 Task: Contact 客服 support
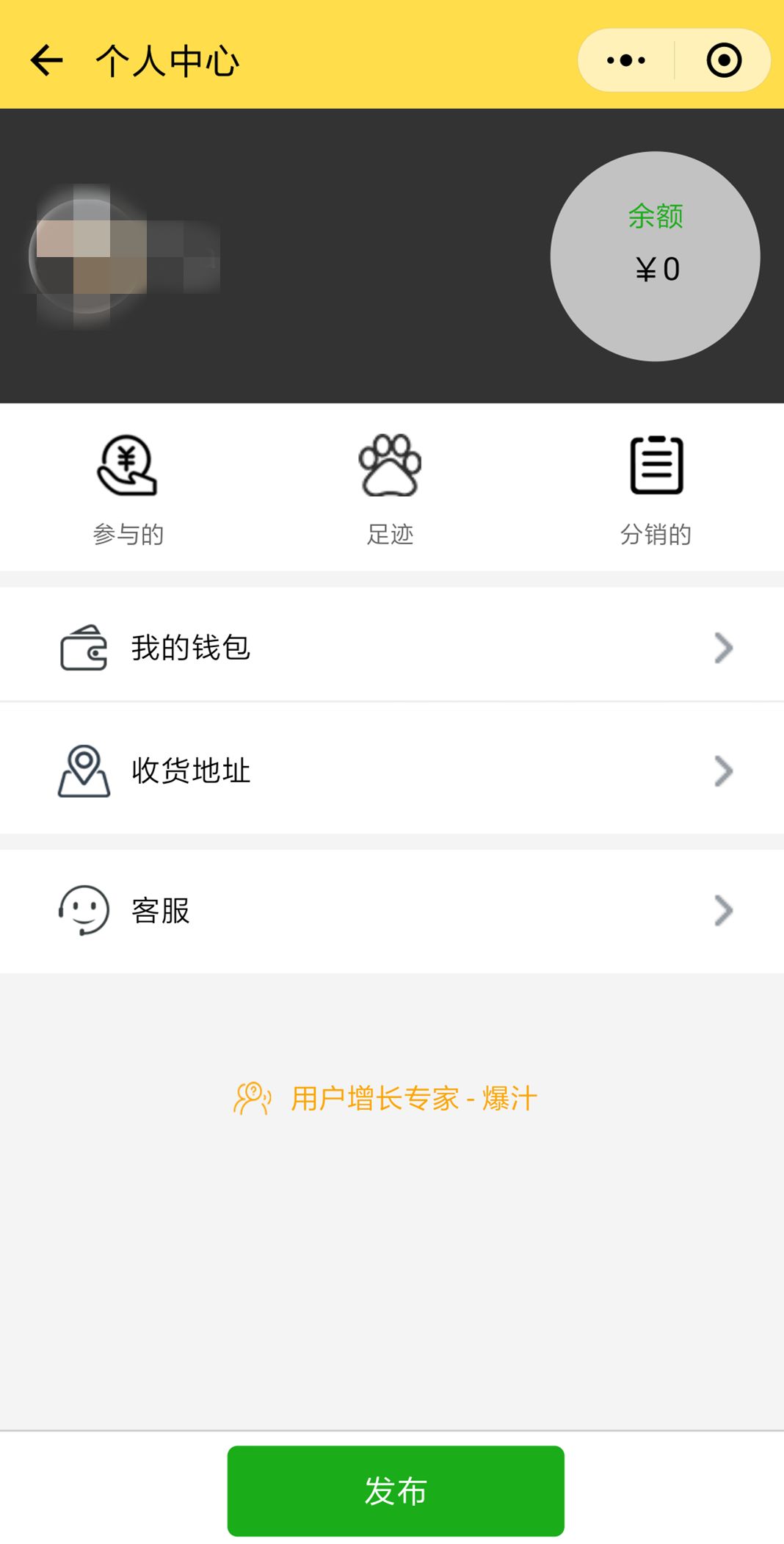[x=392, y=910]
